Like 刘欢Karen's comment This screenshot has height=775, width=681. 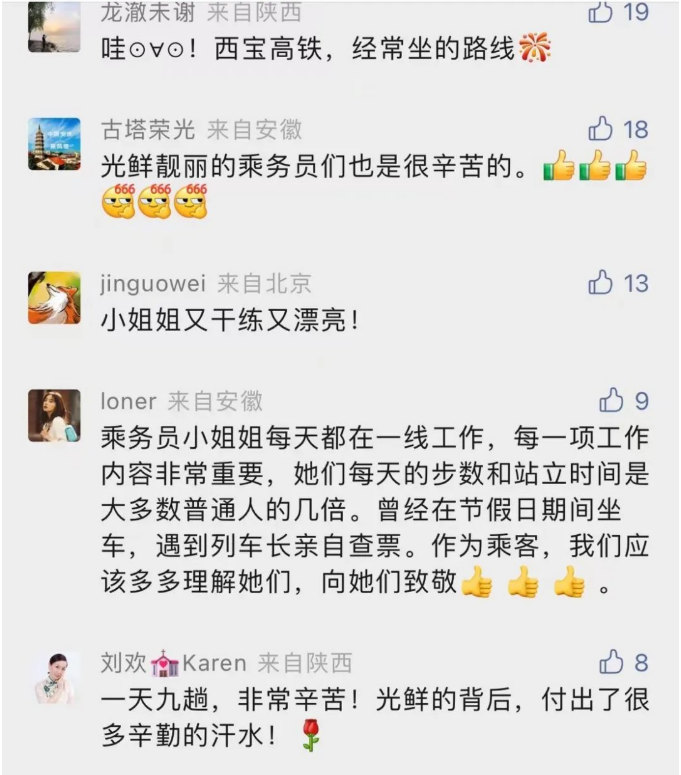[612, 662]
